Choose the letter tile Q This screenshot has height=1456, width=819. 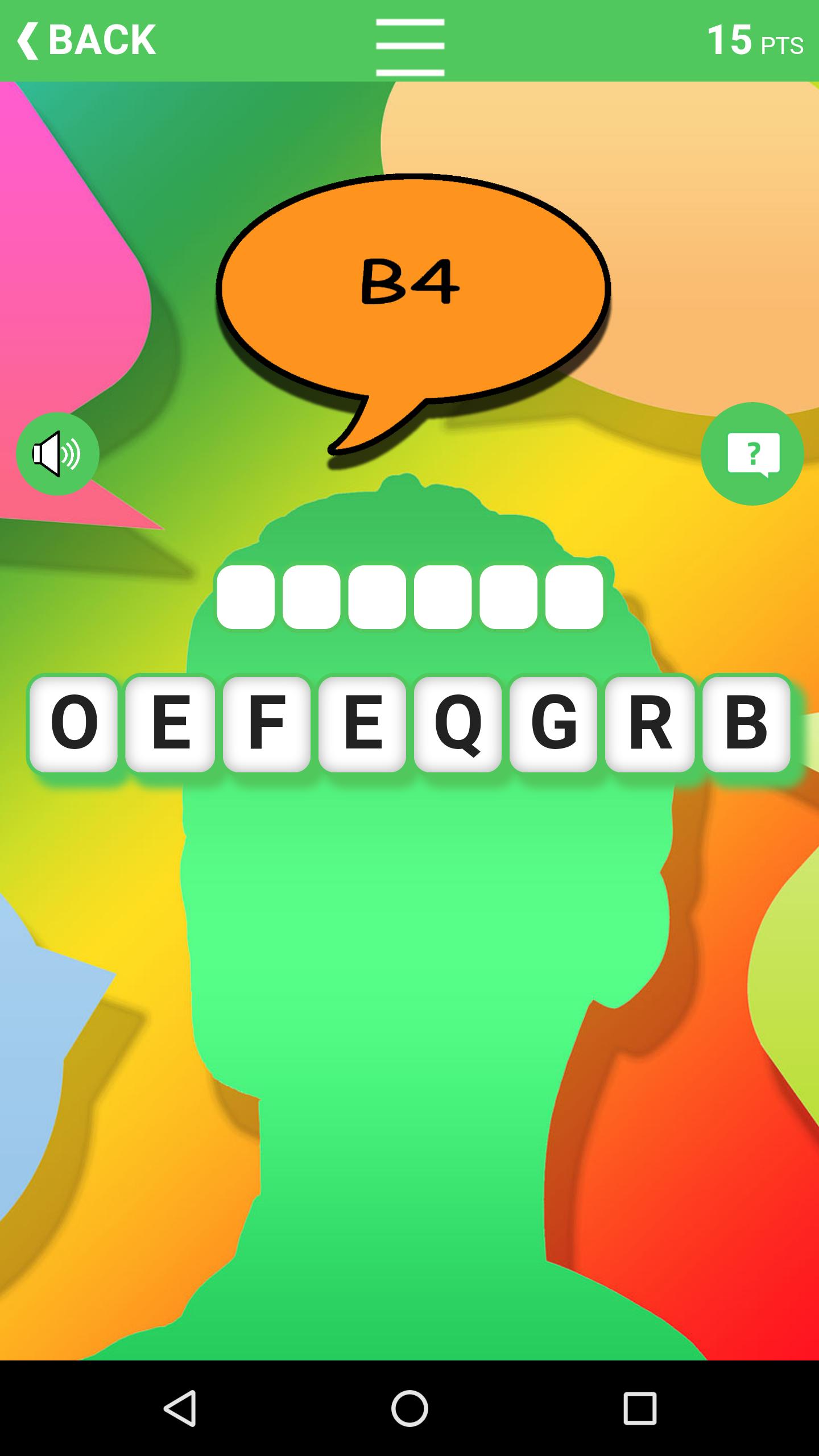tap(458, 723)
